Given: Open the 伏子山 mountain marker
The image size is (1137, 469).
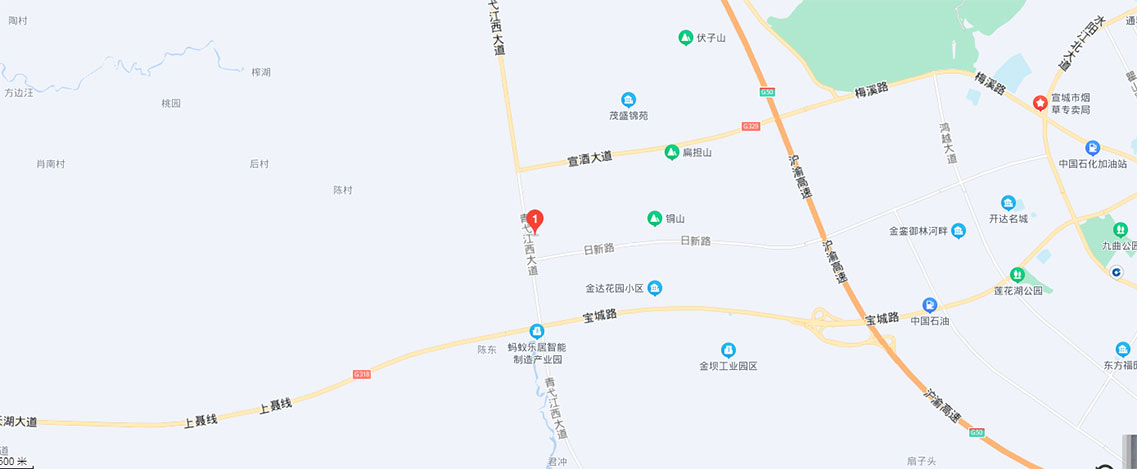Looking at the screenshot, I should pos(685,38).
